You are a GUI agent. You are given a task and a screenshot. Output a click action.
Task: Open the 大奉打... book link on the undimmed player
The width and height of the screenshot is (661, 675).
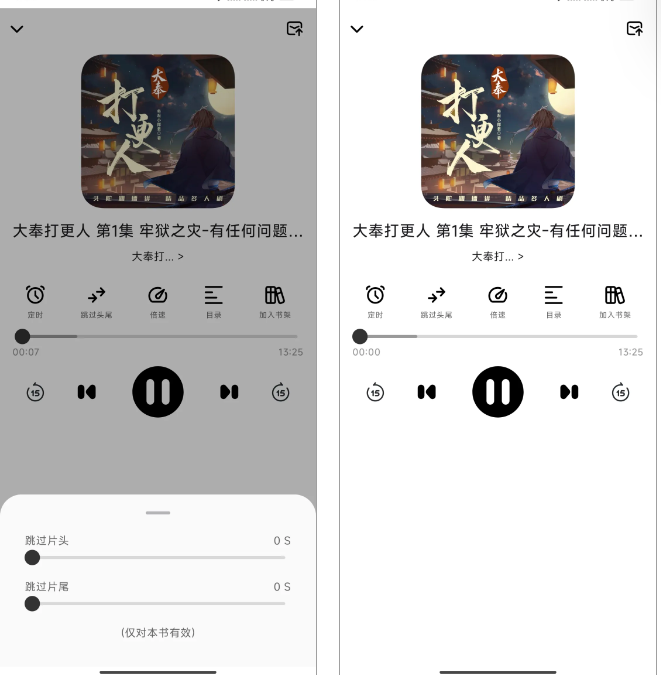(x=497, y=256)
